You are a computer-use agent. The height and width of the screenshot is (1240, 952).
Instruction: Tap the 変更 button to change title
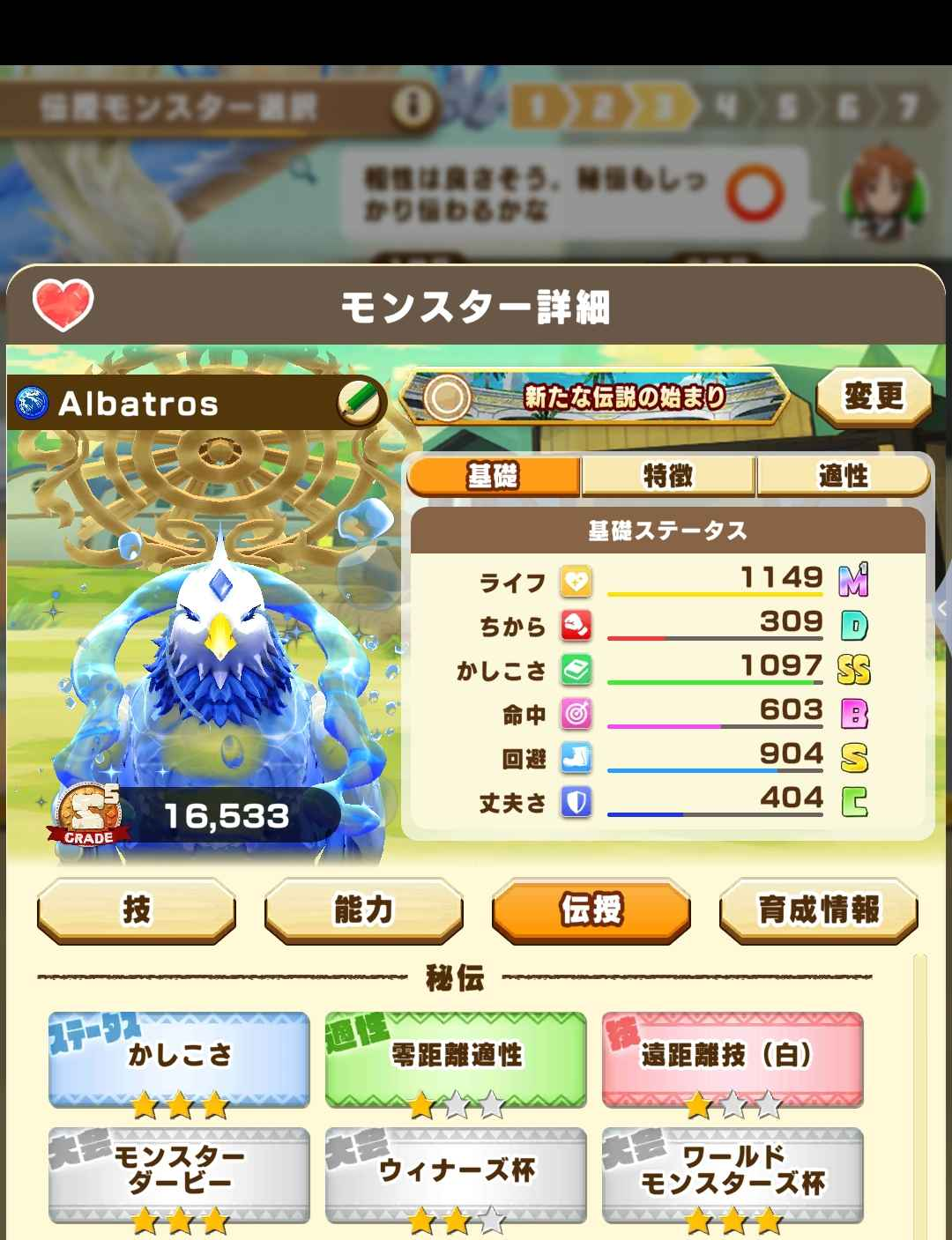coord(873,397)
